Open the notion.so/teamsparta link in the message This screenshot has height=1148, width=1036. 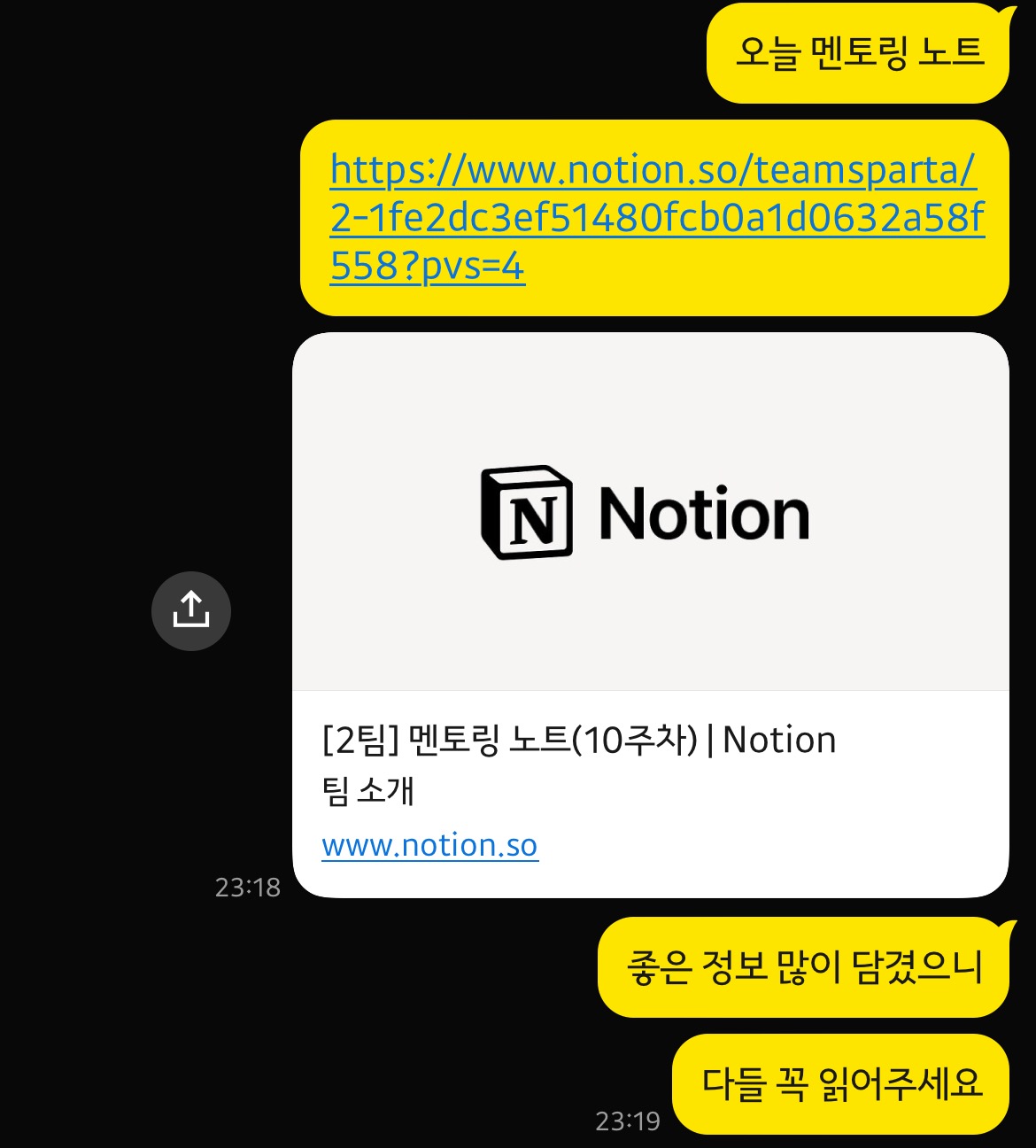coord(655,217)
